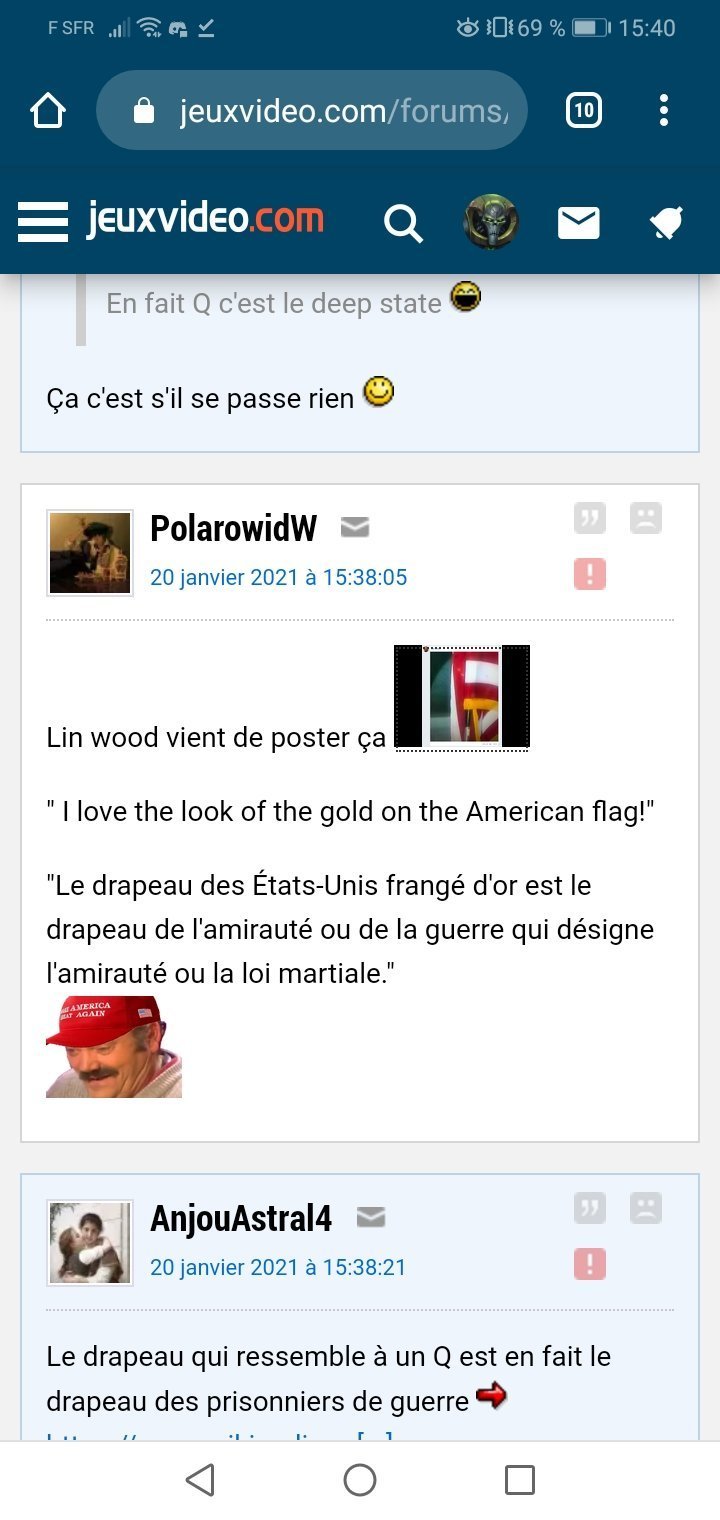Open the flag image posted by PolarowidW
Screen dimensions: 720x1520
click(x=462, y=697)
